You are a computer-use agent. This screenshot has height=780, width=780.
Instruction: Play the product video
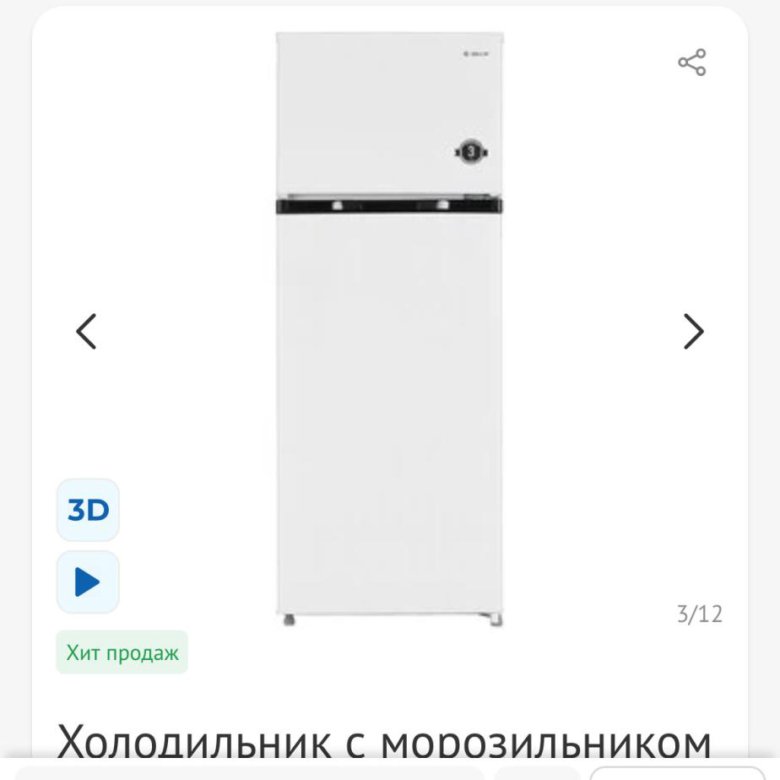[x=88, y=581]
